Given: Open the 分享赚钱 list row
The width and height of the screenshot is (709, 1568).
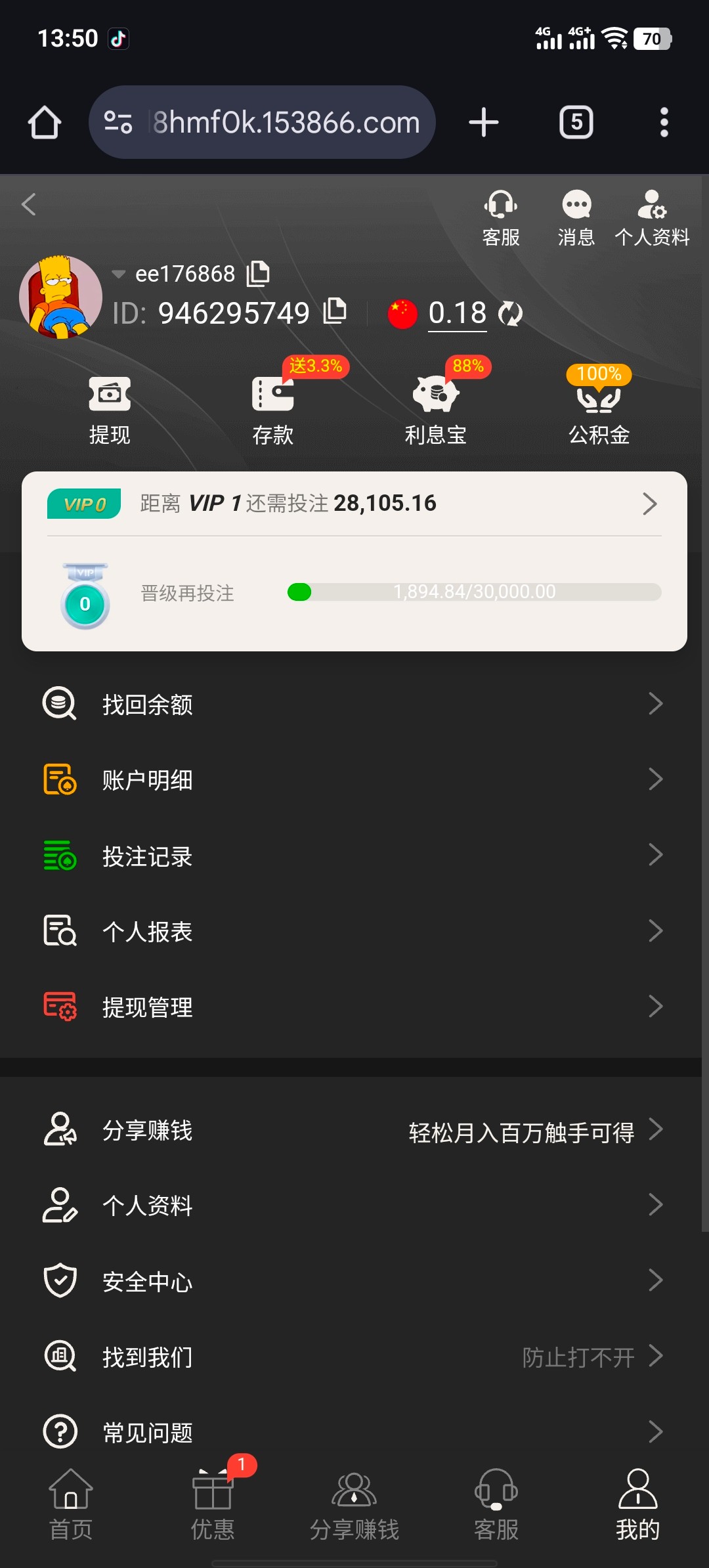Looking at the screenshot, I should 354,1130.
